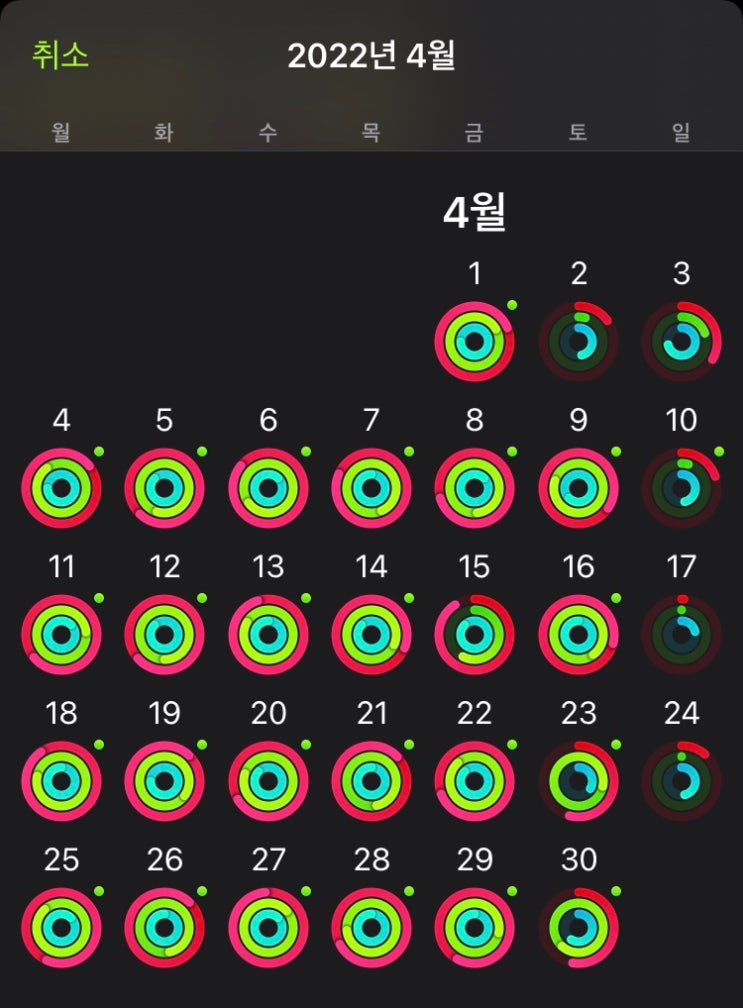Open activity rings for April 1
743x1008 pixels.
coord(475,341)
